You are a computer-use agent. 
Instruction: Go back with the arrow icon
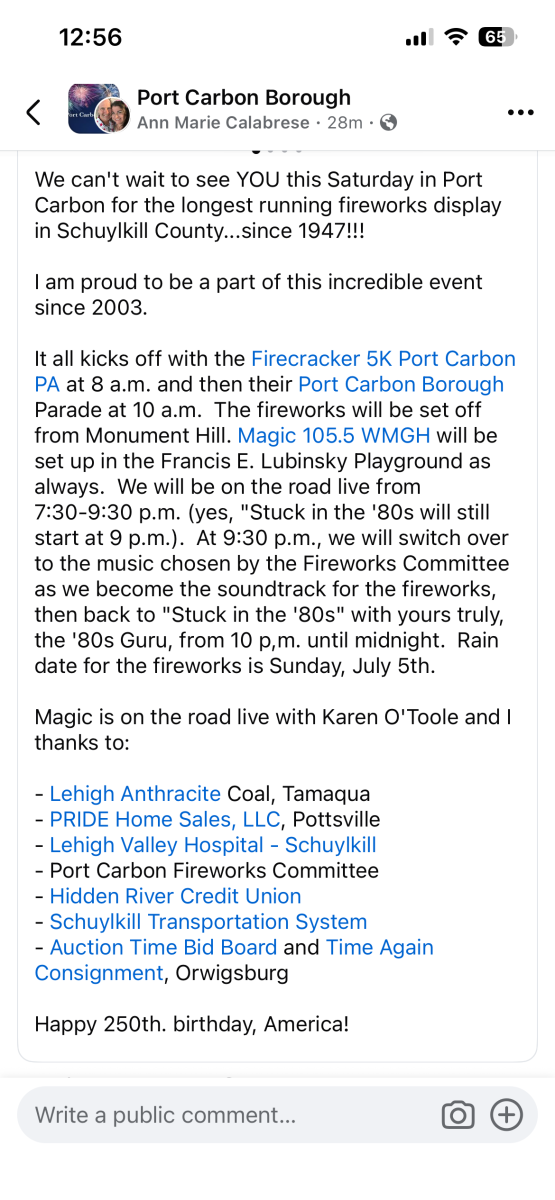tap(33, 112)
